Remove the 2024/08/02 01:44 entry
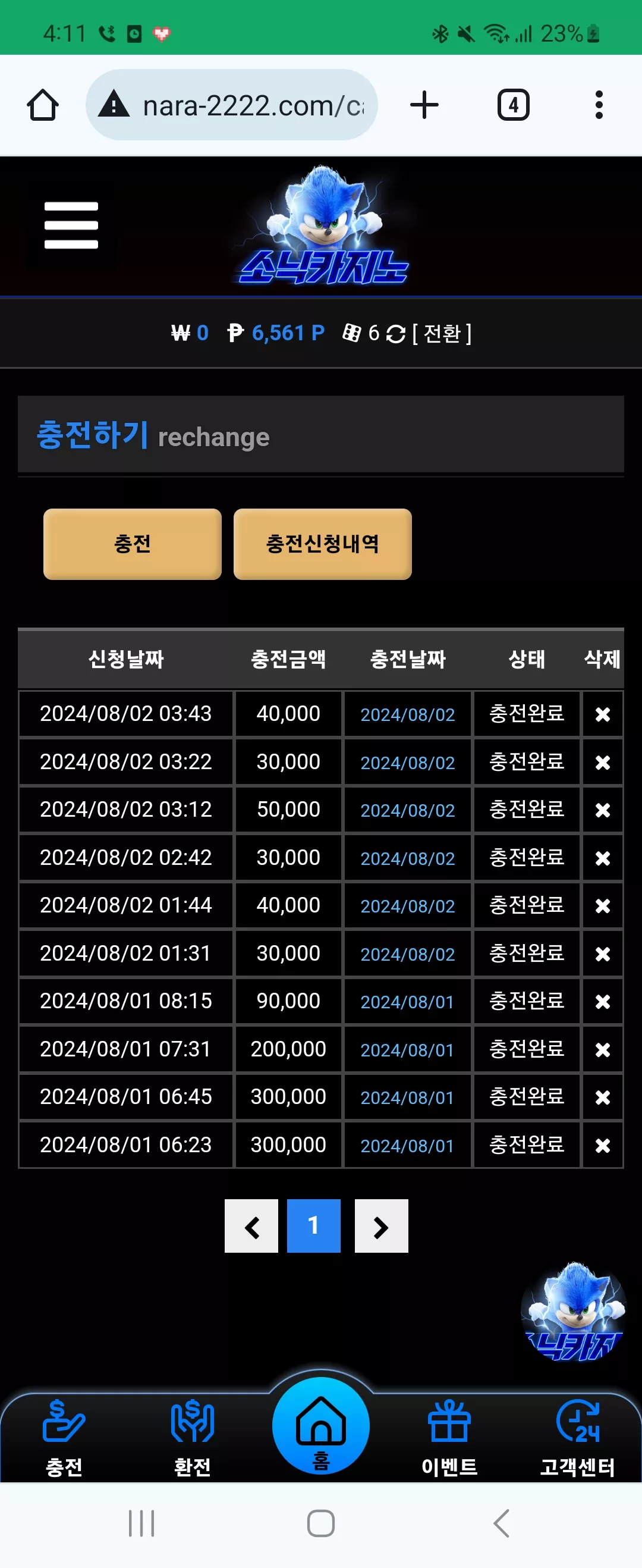Image resolution: width=642 pixels, height=1568 pixels. pyautogui.click(x=602, y=906)
